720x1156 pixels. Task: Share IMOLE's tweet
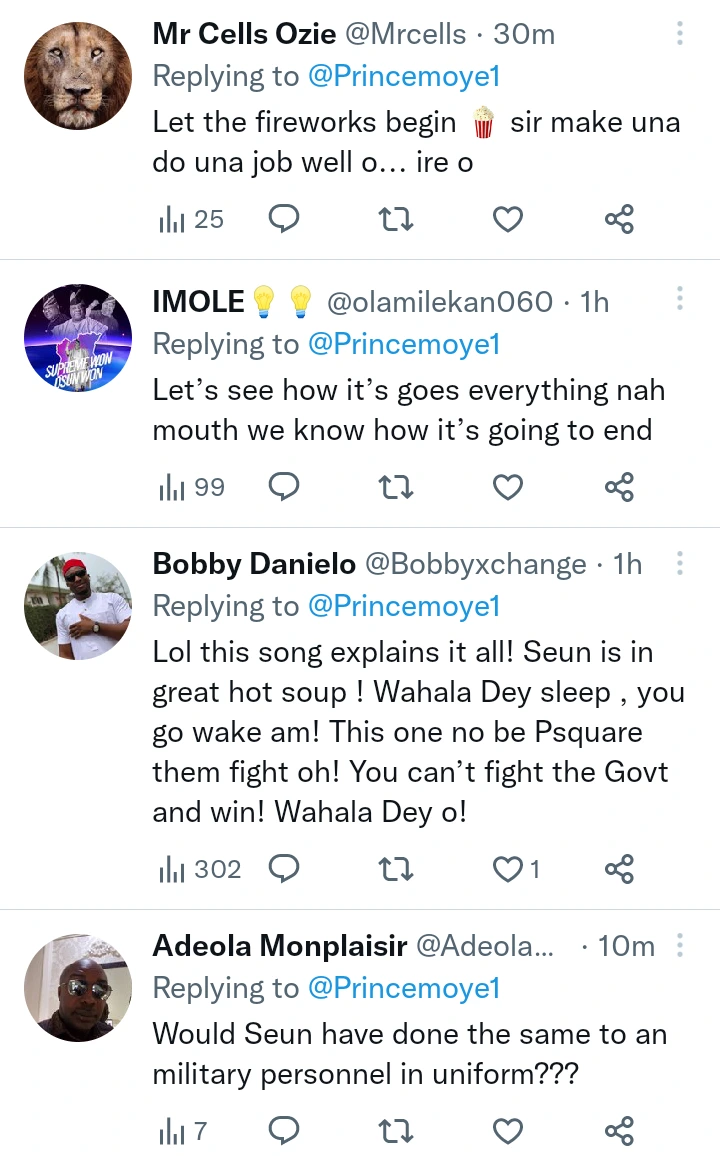(x=619, y=487)
